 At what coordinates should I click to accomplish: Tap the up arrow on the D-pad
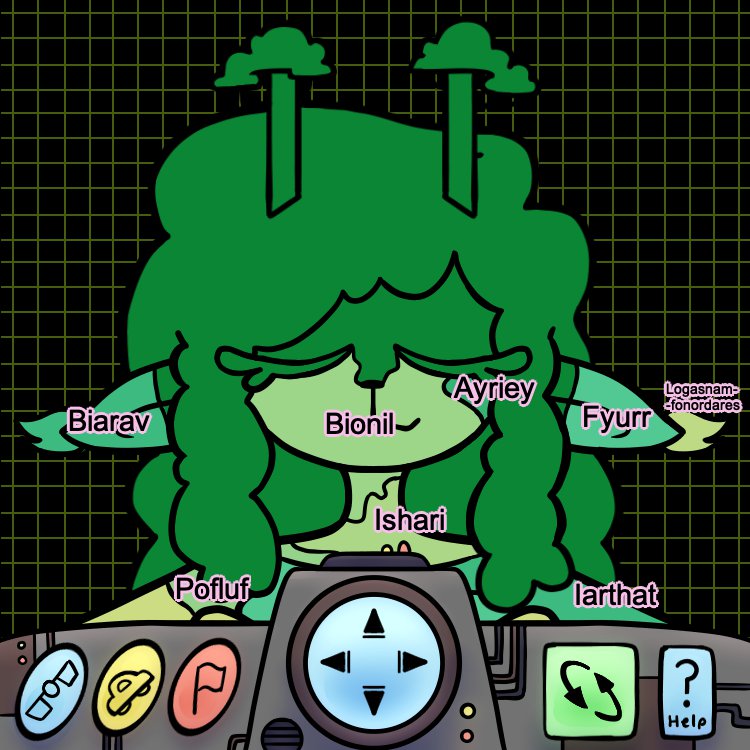[x=374, y=624]
